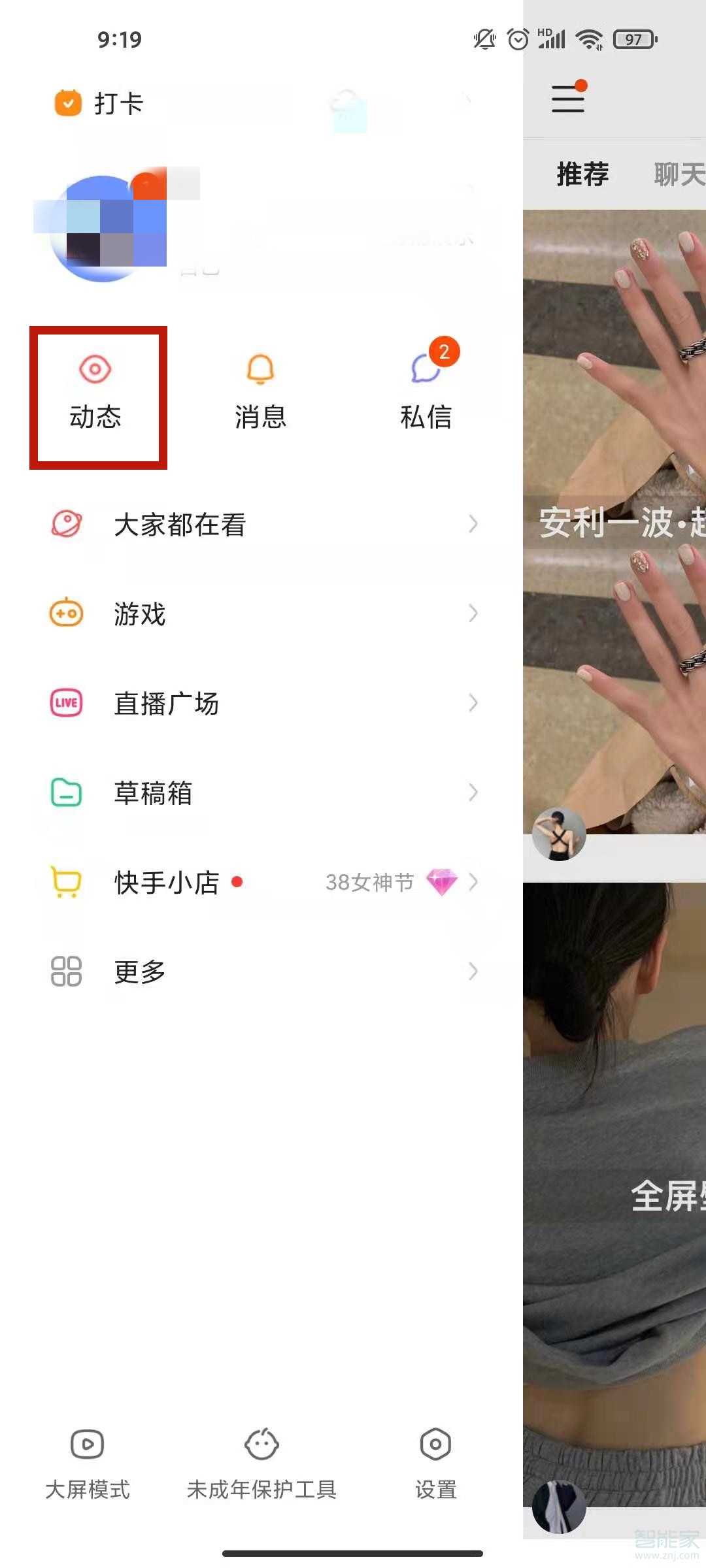The image size is (706, 1568).
Task: Switch to the 聊天 tab
Action: tap(679, 174)
